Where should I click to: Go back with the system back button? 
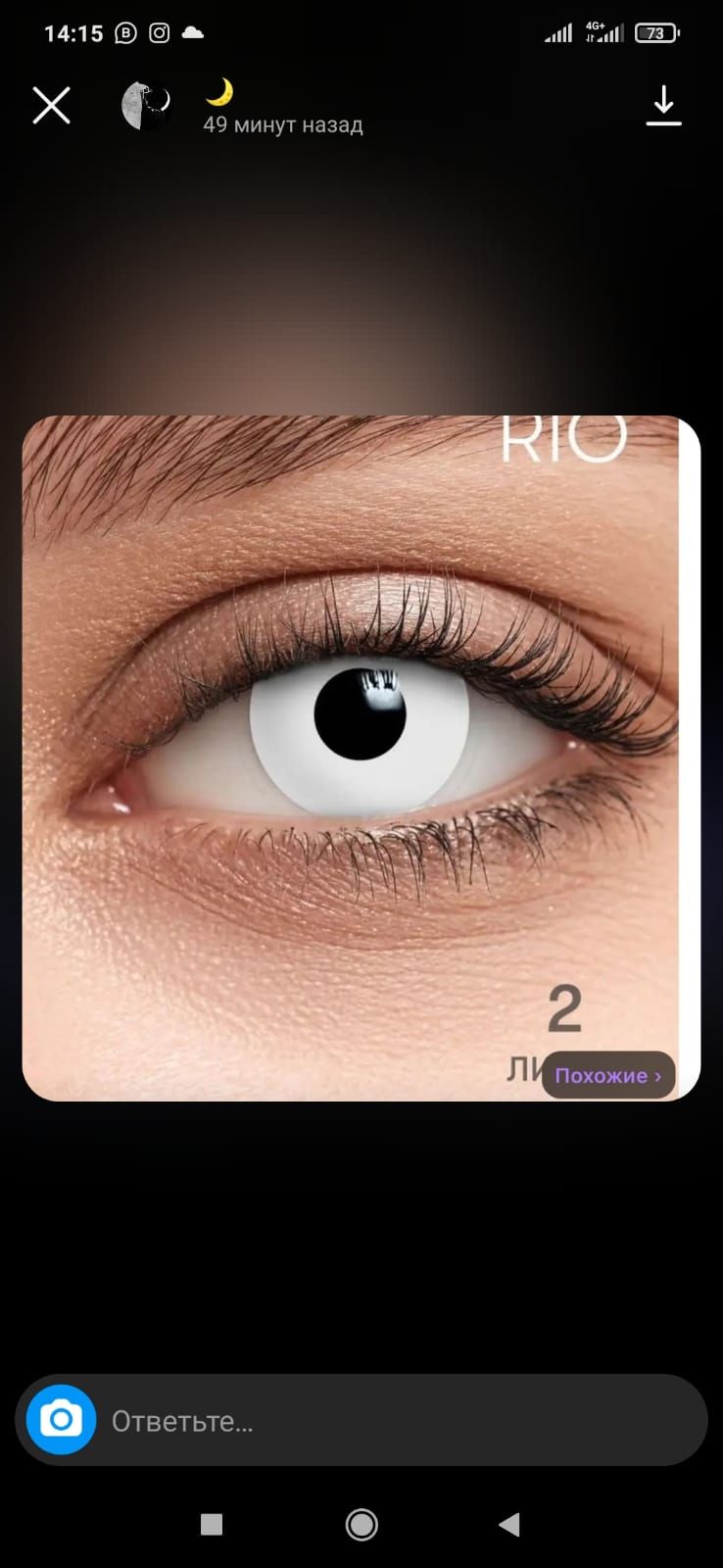[x=509, y=1524]
